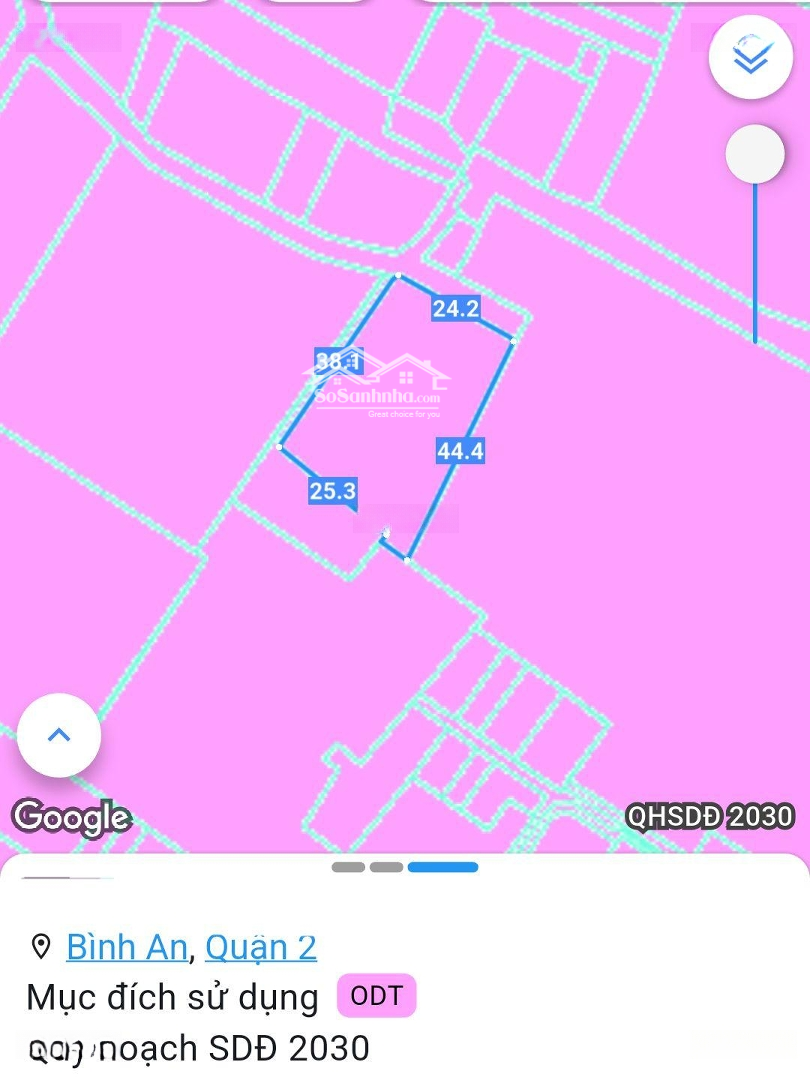This screenshot has width=810, height=1080.
Task: Open the Quận 2 district link
Action: click(x=261, y=946)
